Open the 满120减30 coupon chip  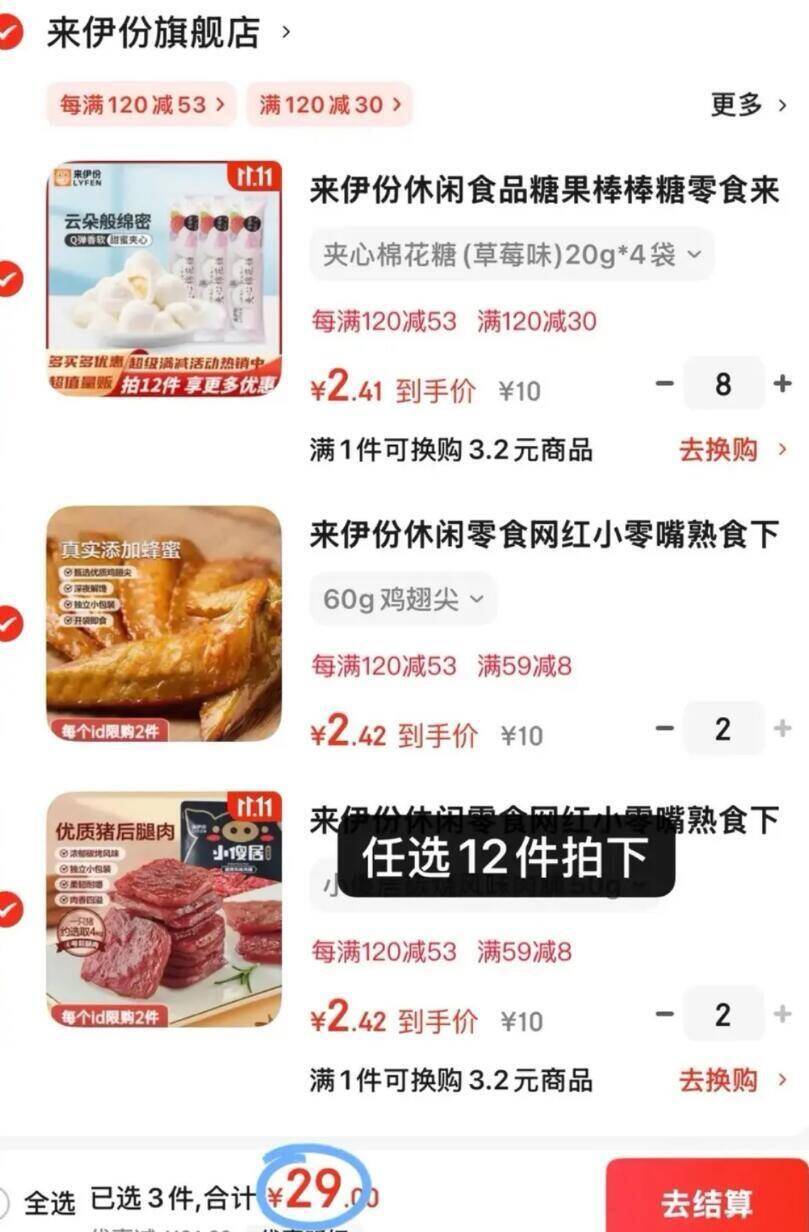329,104
